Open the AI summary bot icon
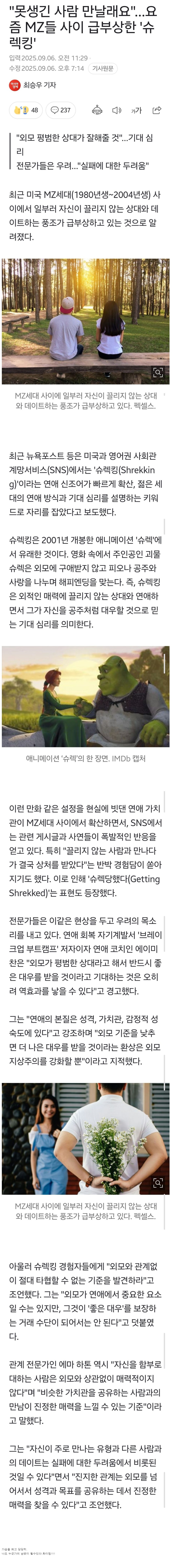Image resolution: width=174 pixels, height=1568 pixels. 97,110
